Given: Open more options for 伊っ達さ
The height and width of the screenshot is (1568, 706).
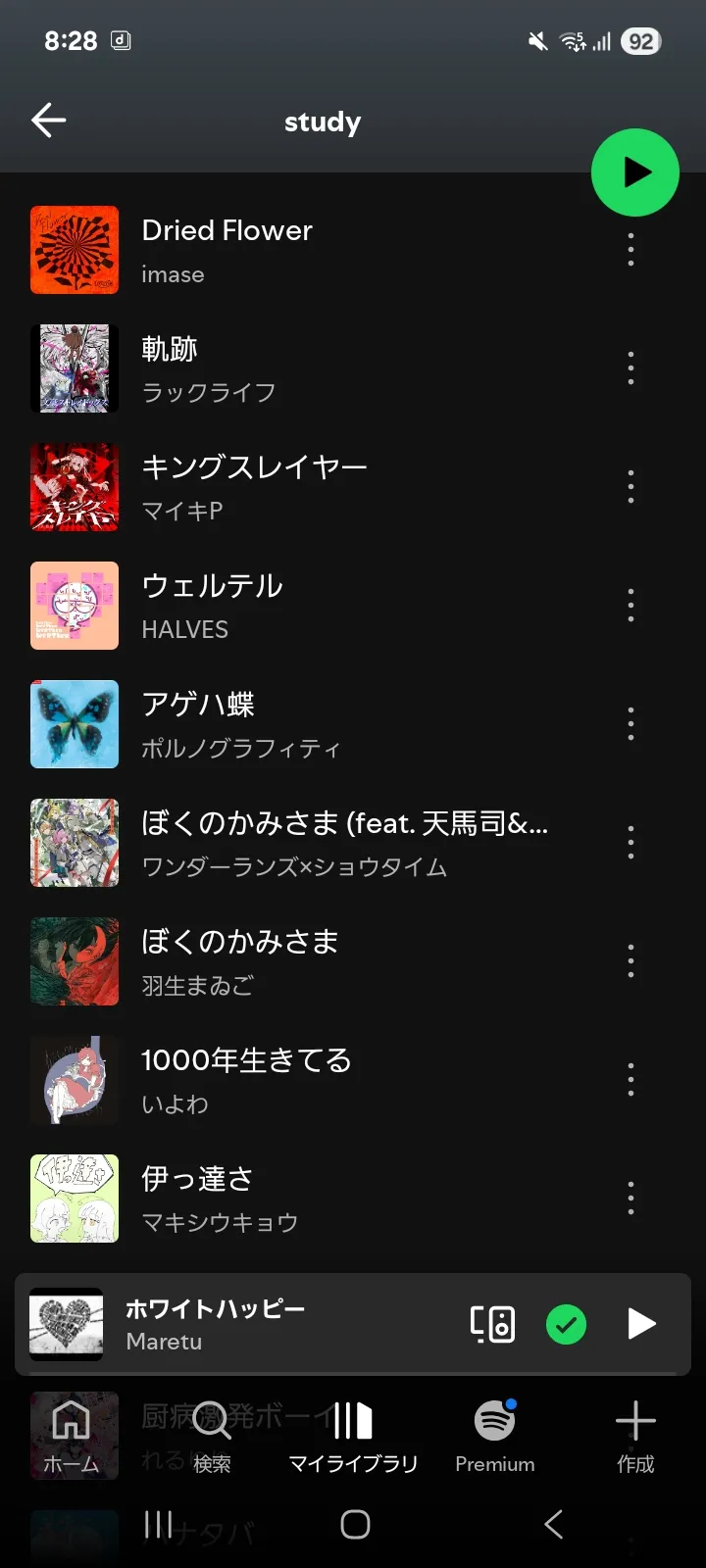Looking at the screenshot, I should [630, 1199].
